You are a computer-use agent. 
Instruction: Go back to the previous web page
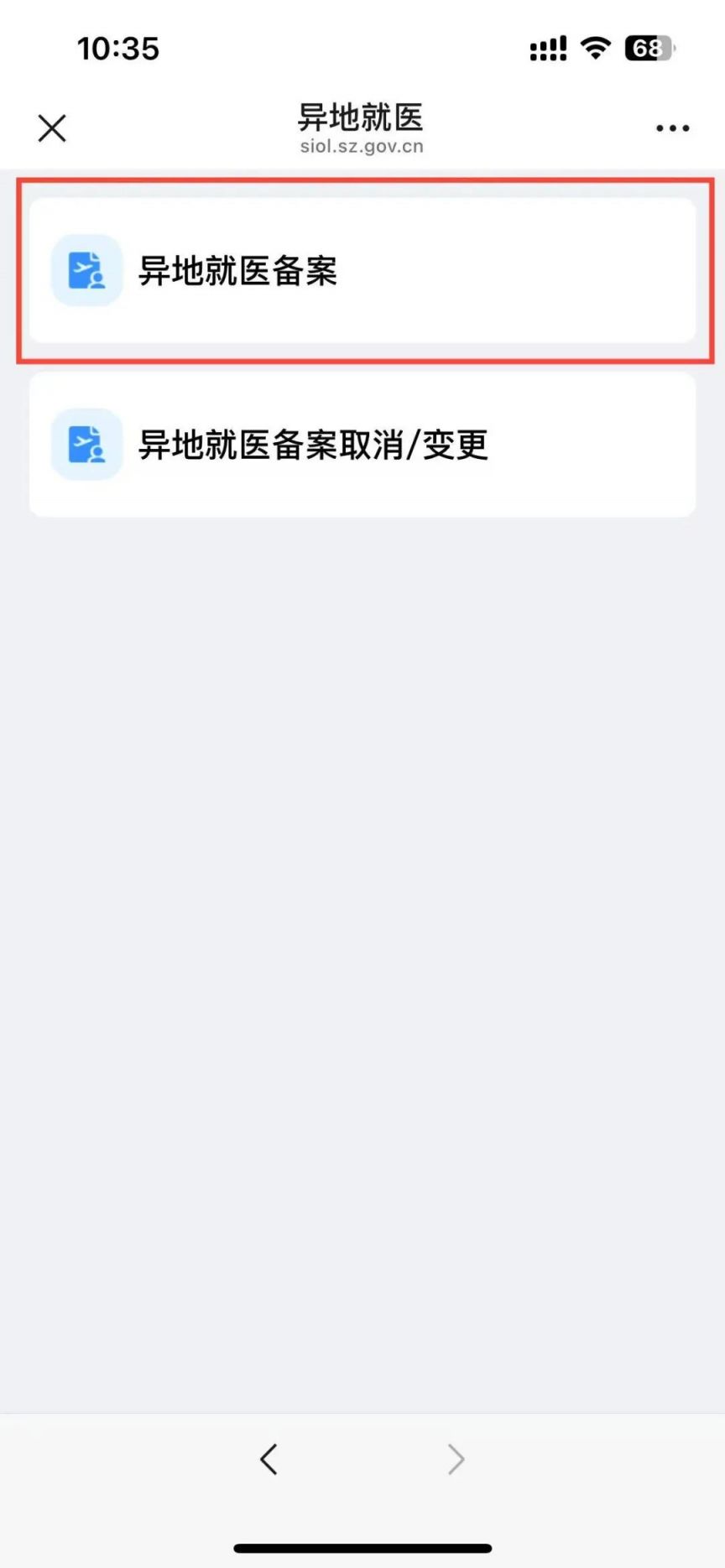coord(269,1460)
